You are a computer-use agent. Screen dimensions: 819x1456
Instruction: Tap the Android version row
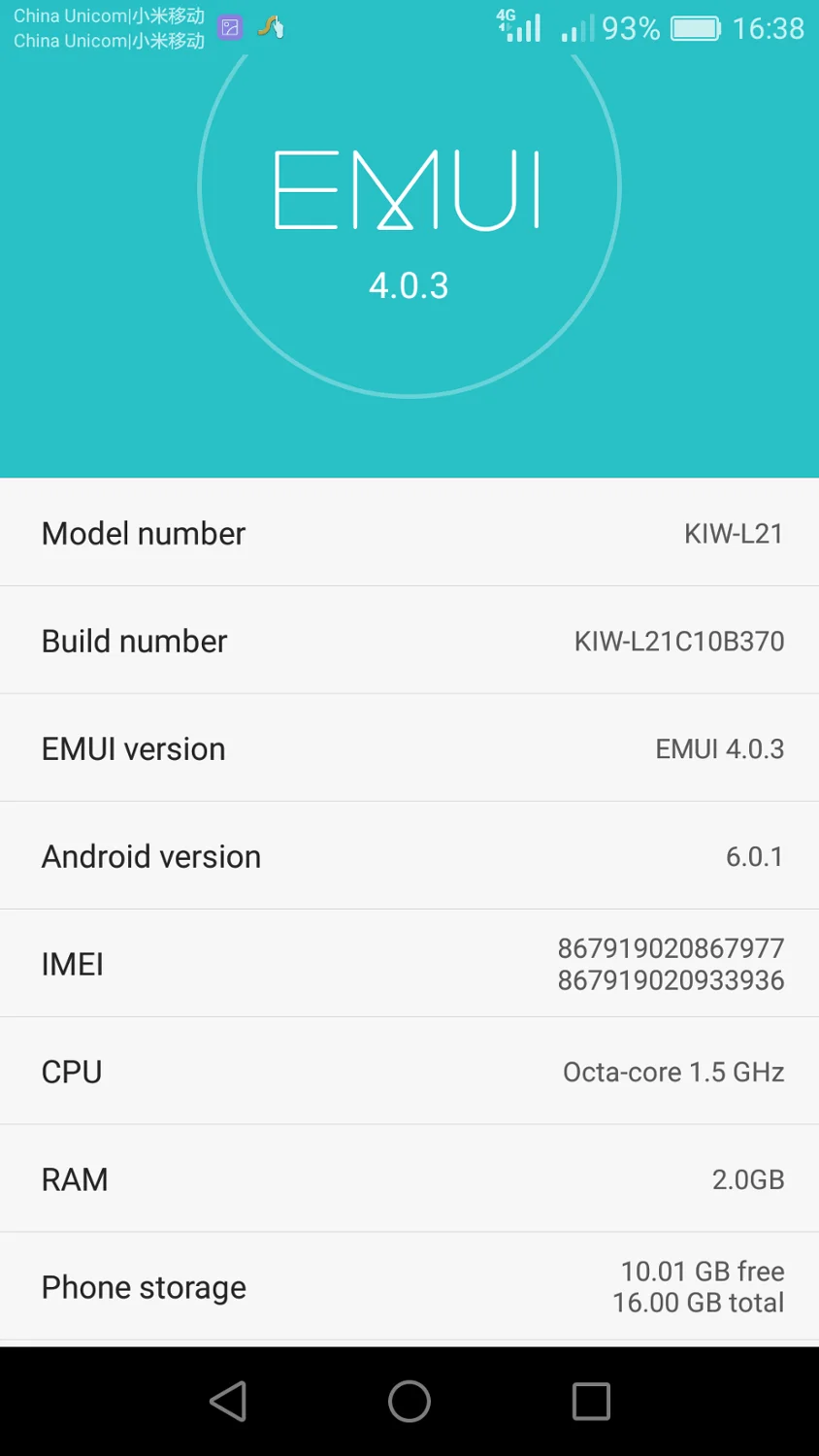(409, 856)
